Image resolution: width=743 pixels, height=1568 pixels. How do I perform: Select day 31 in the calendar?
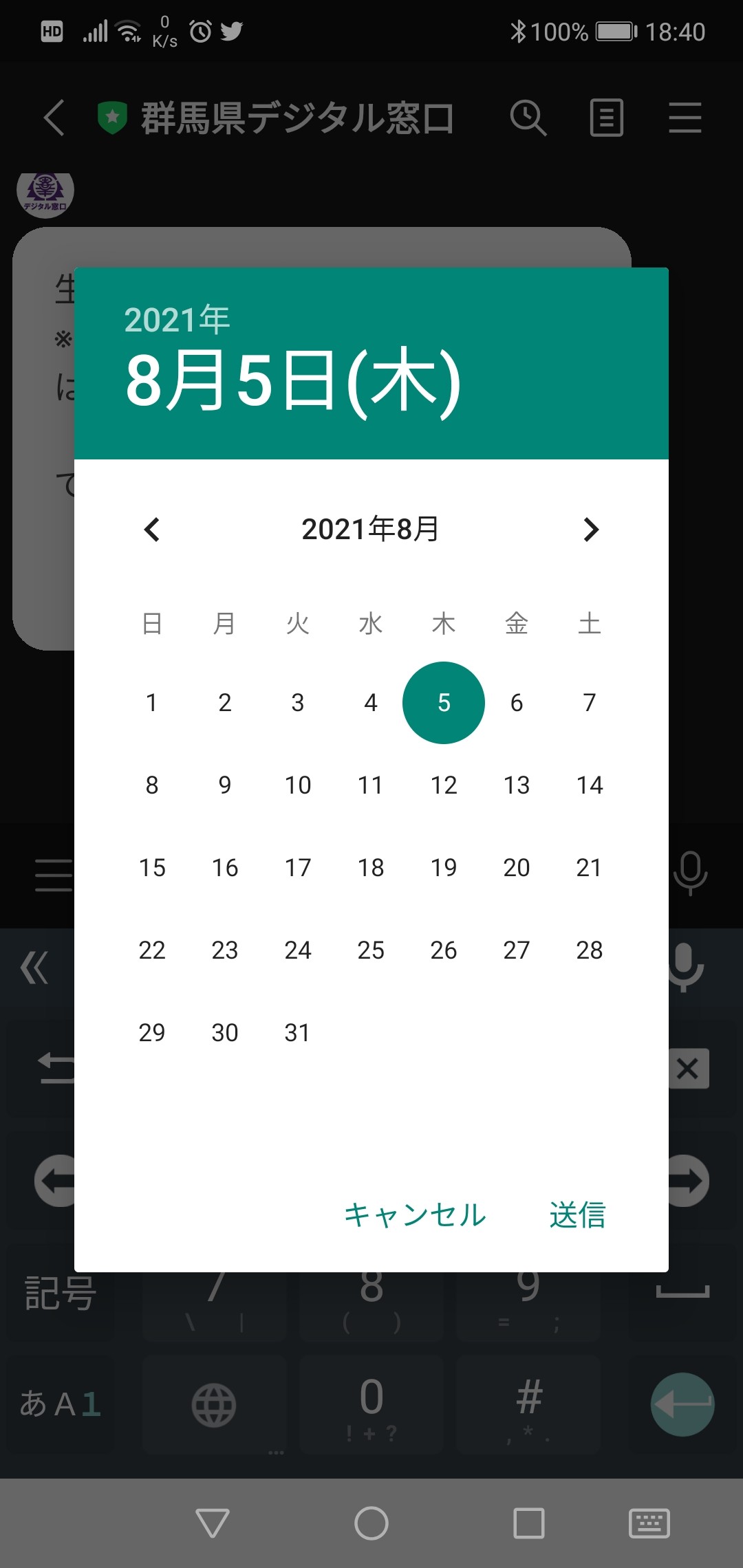[x=298, y=1032]
